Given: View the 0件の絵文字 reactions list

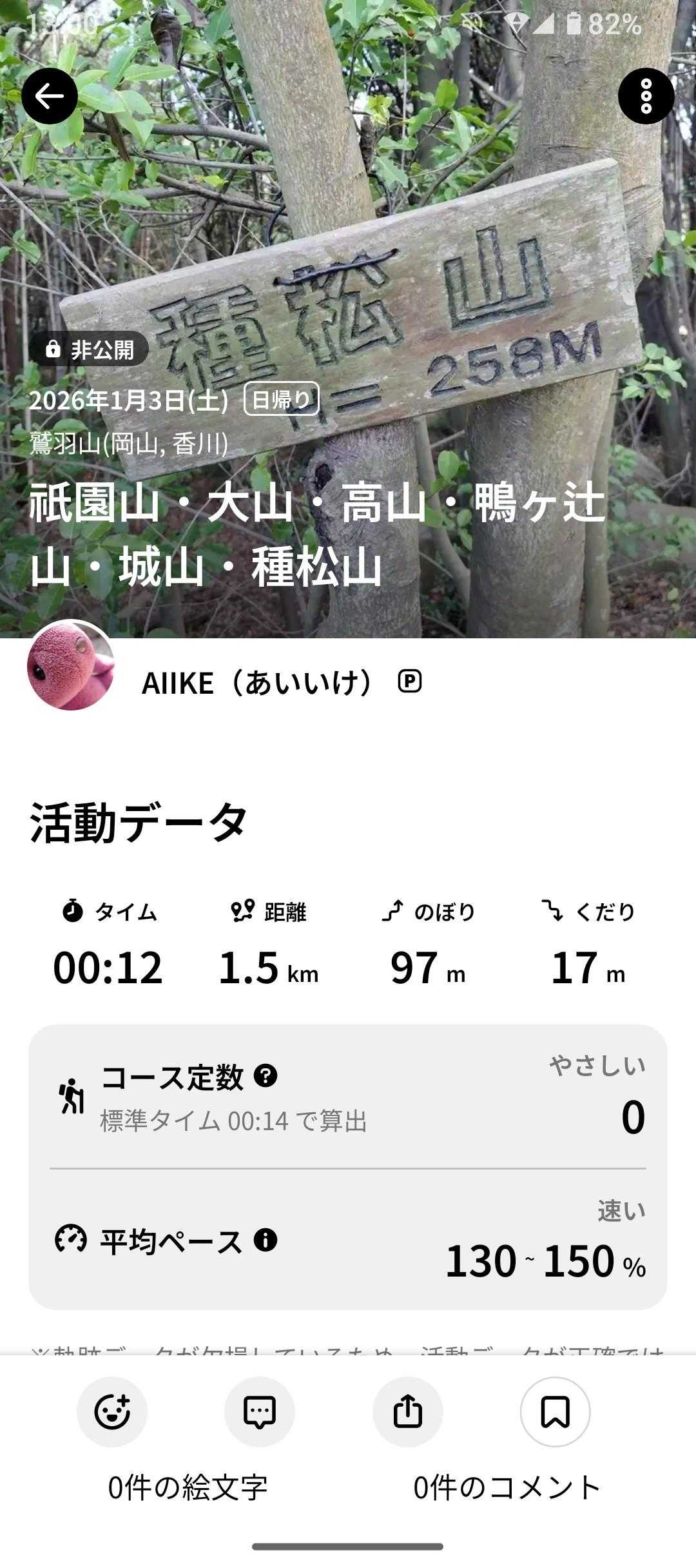Looking at the screenshot, I should (x=188, y=1487).
